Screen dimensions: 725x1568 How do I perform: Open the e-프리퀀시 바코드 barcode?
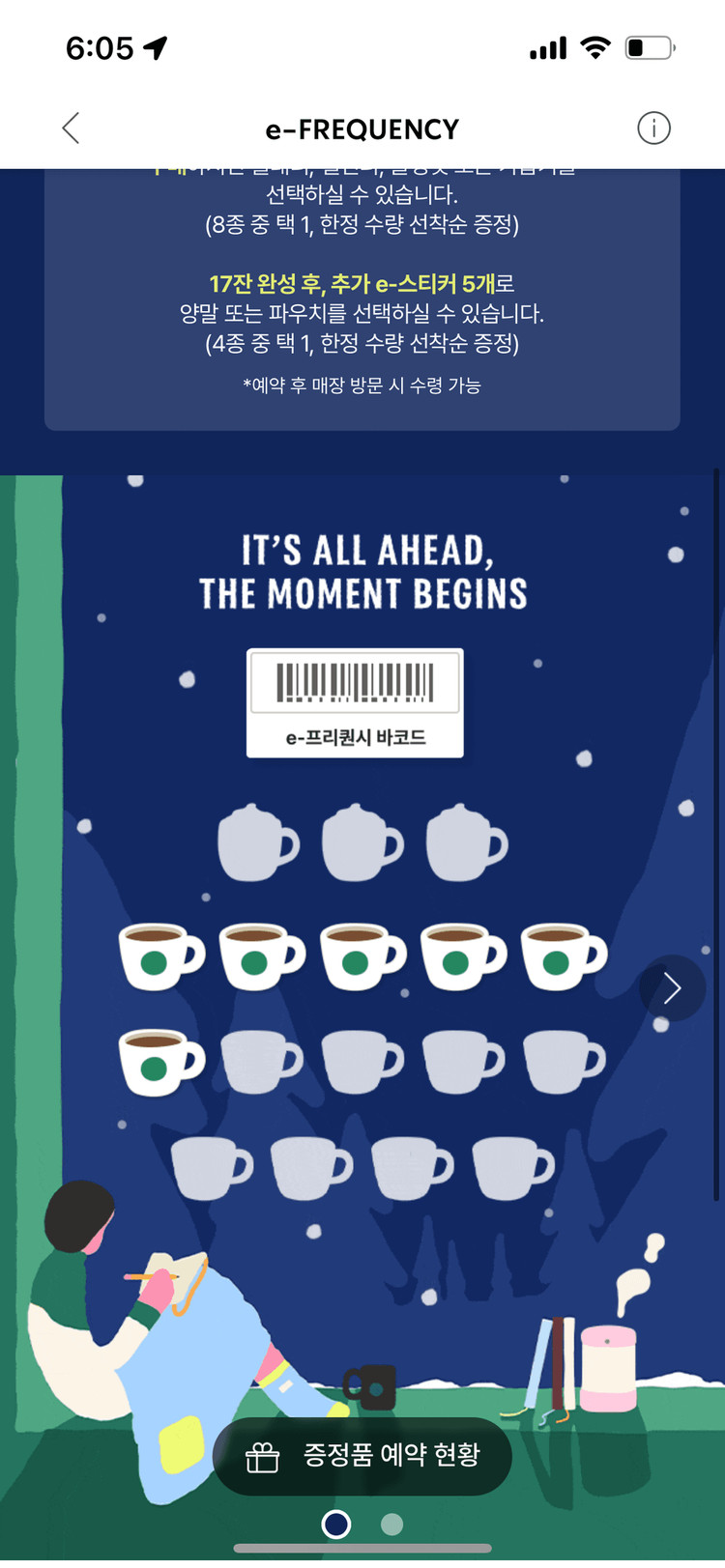click(355, 702)
